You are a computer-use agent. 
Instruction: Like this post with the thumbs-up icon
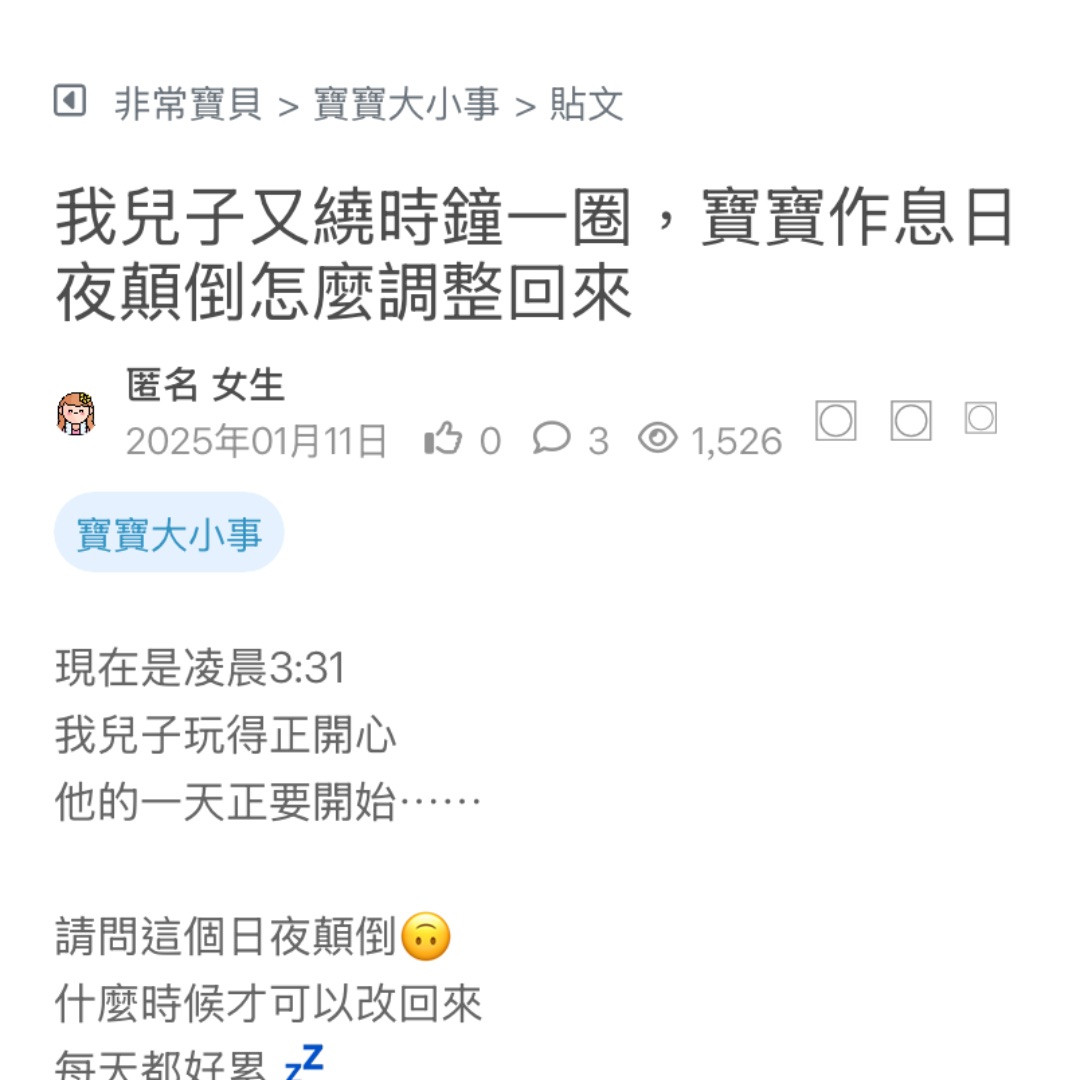point(443,439)
